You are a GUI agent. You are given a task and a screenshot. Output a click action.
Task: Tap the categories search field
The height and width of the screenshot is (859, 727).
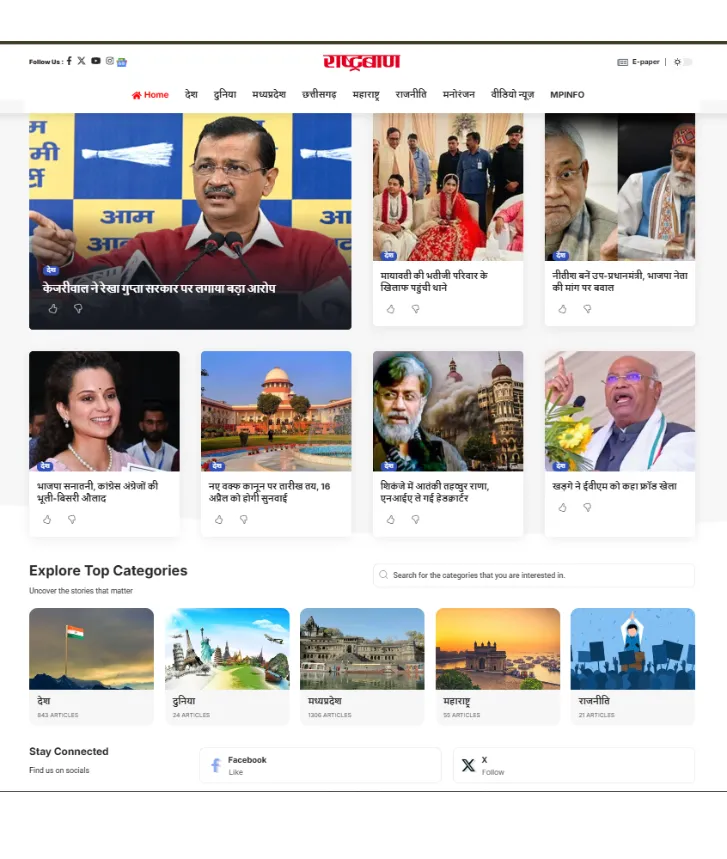click(x=540, y=576)
